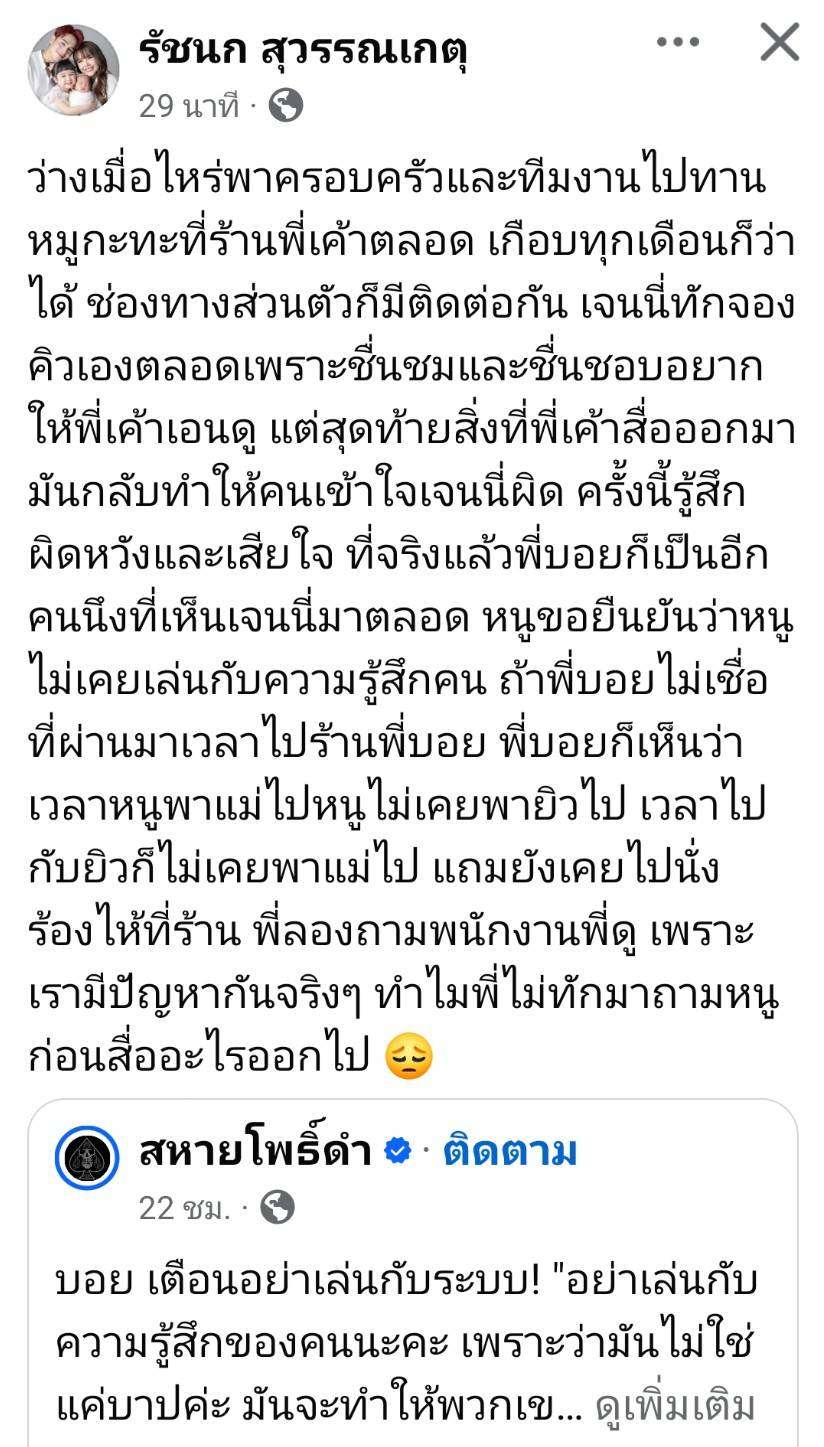824x1447 pixels.
Task: Open รัชนก สุวรรณเกตุ's profile name
Action: pos(303,47)
